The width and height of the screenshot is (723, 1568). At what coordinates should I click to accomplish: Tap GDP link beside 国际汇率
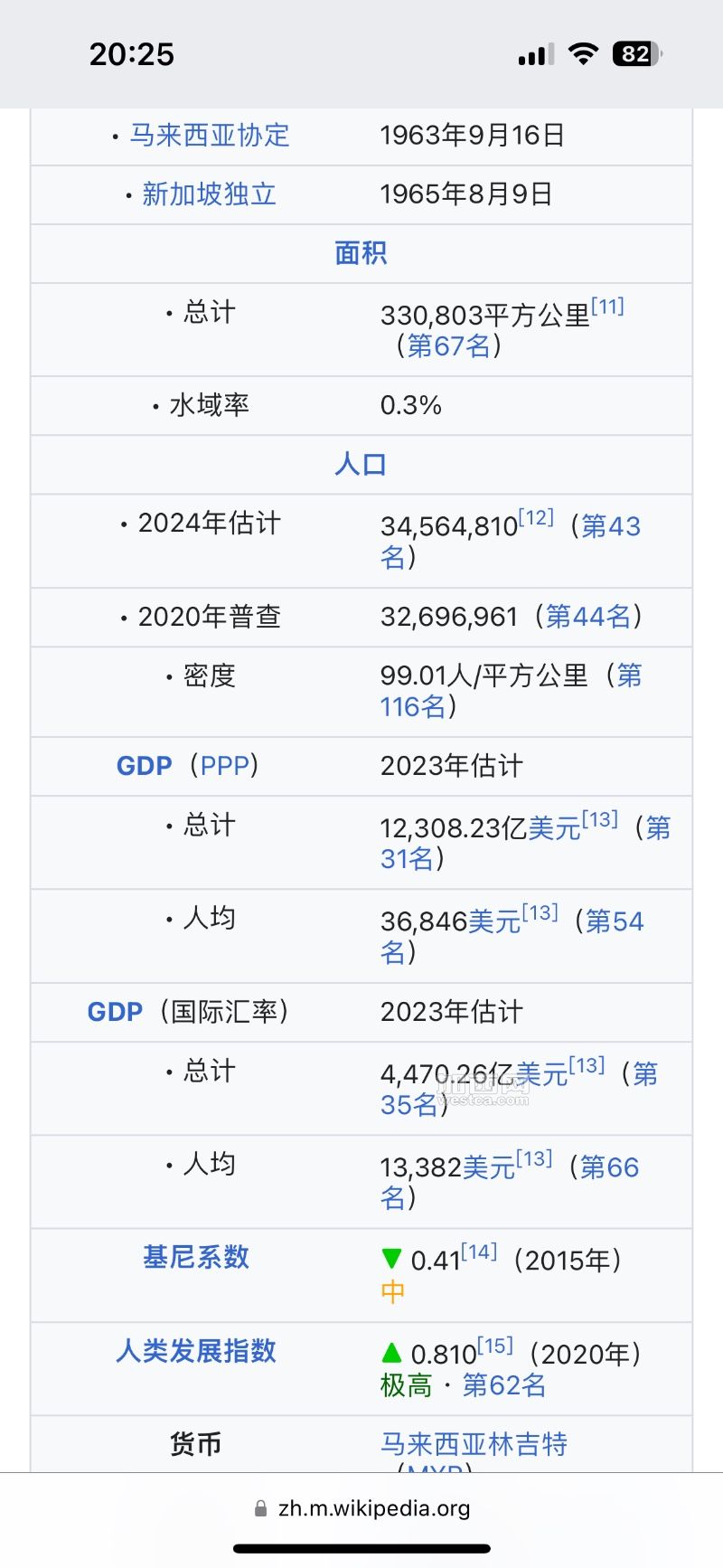tap(115, 1012)
